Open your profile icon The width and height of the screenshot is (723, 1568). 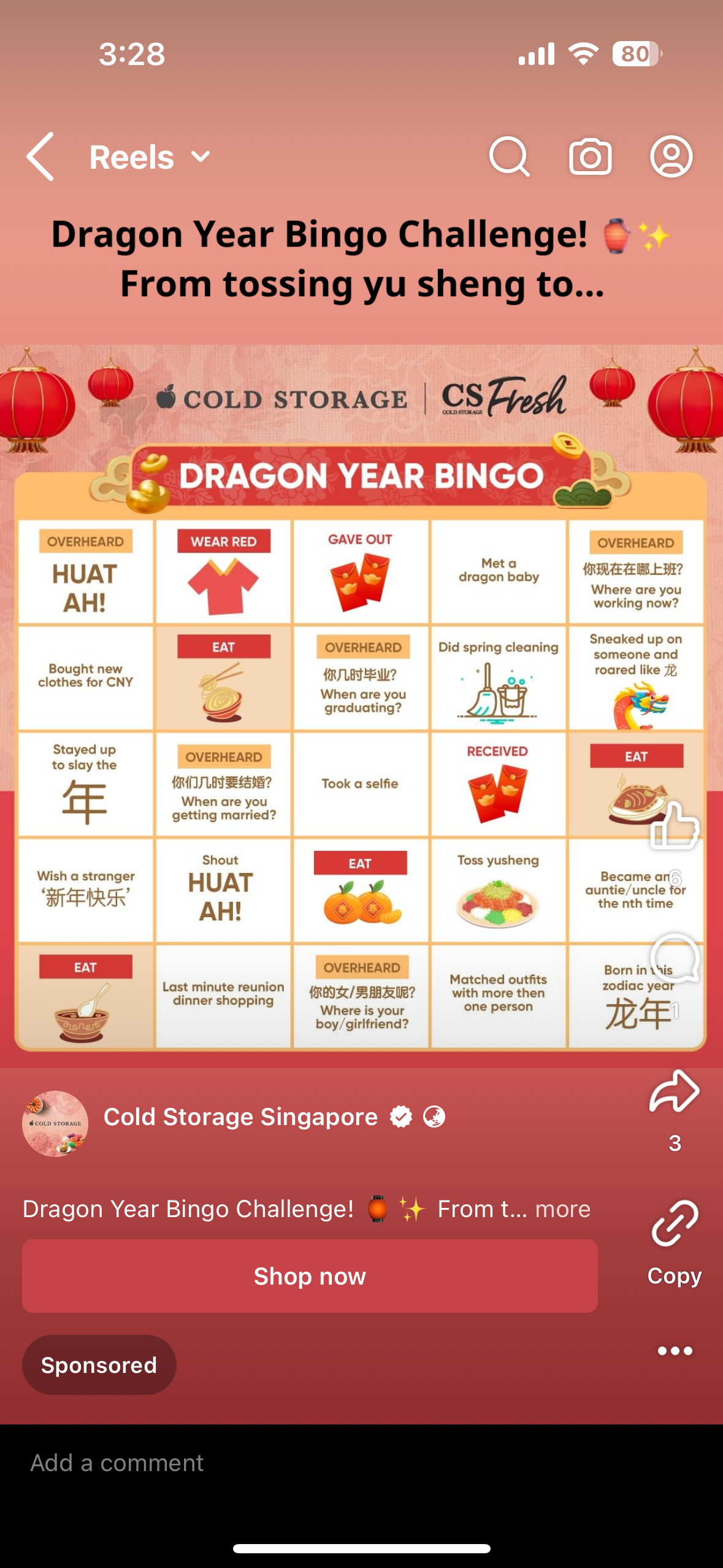[671, 157]
